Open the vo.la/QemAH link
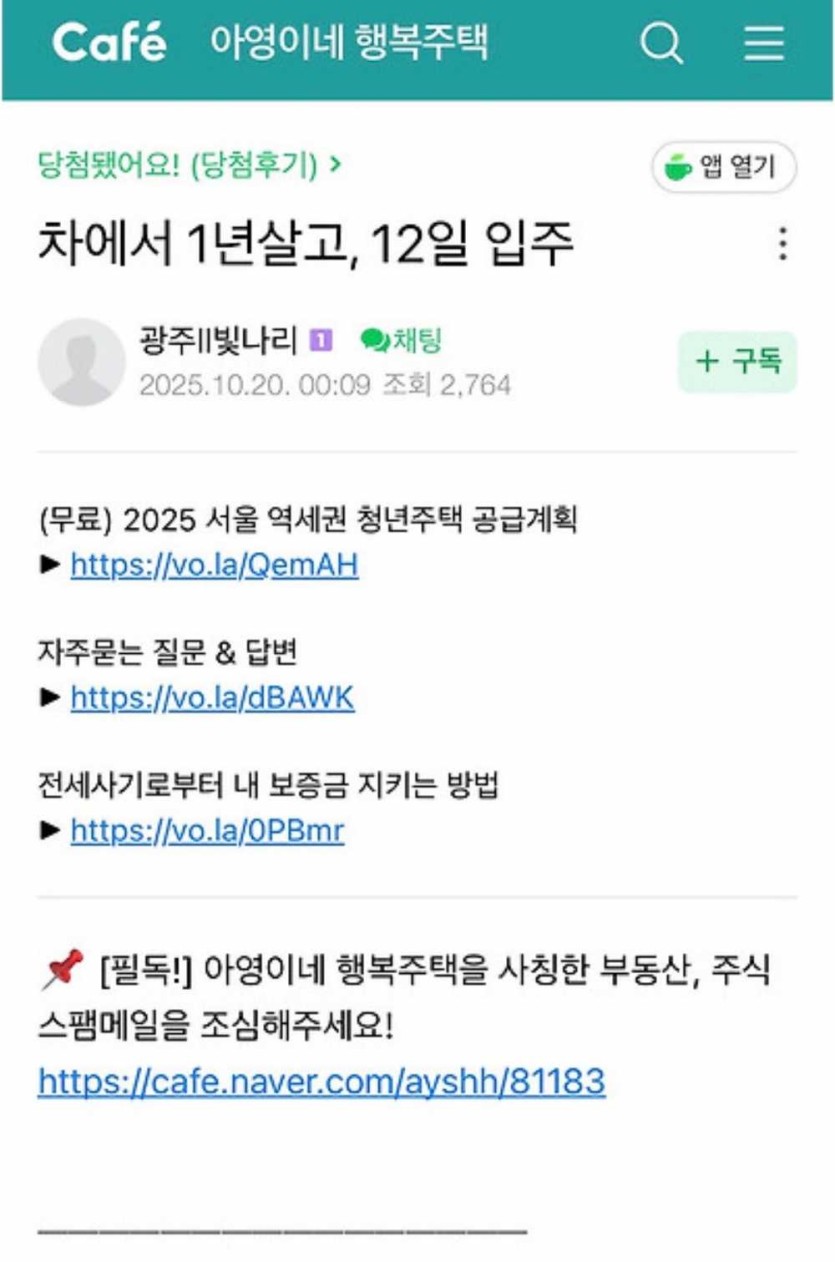The width and height of the screenshot is (835, 1262). [x=214, y=566]
